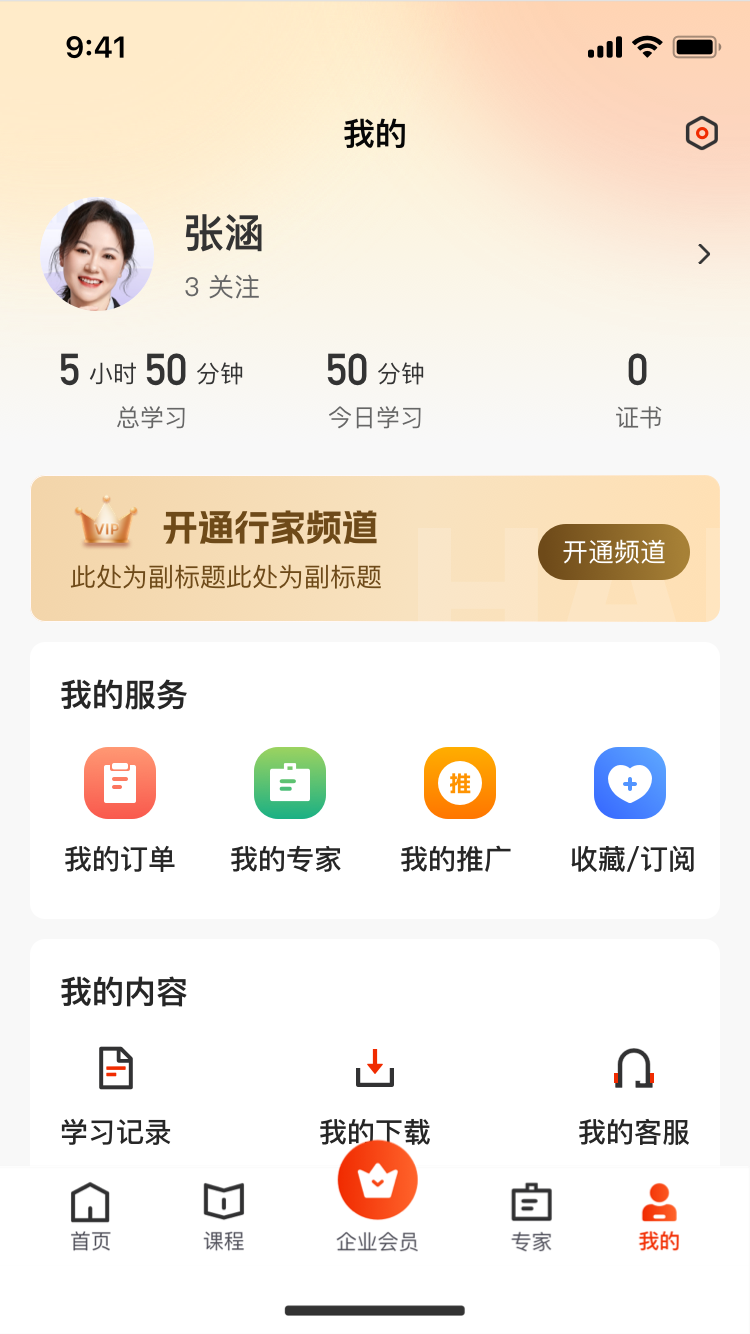
Task: Open the central 企业会员 floating button
Action: pyautogui.click(x=377, y=1180)
